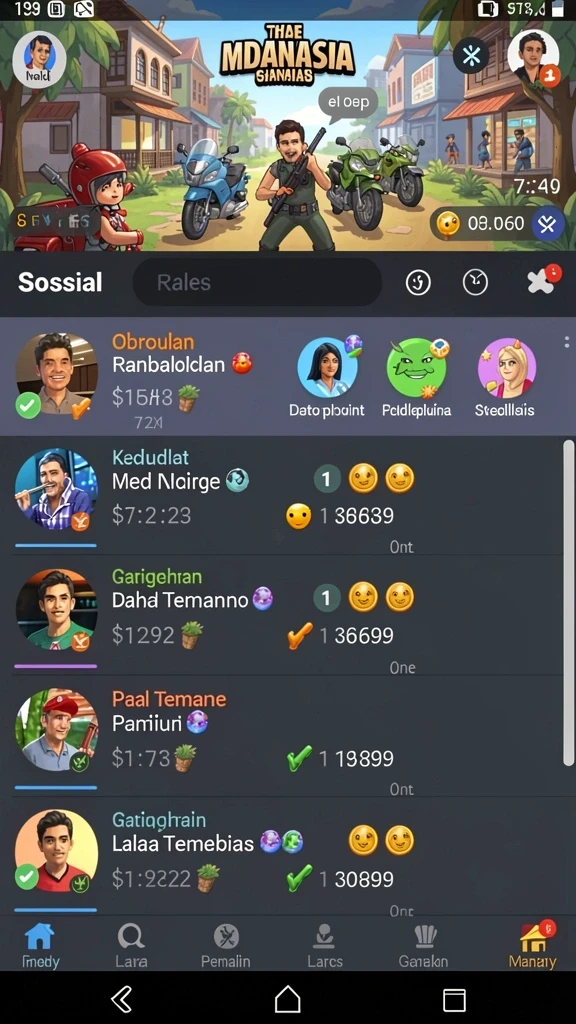576x1024 pixels.
Task: Tap the coin balance 08.060 pill
Action: (497, 224)
